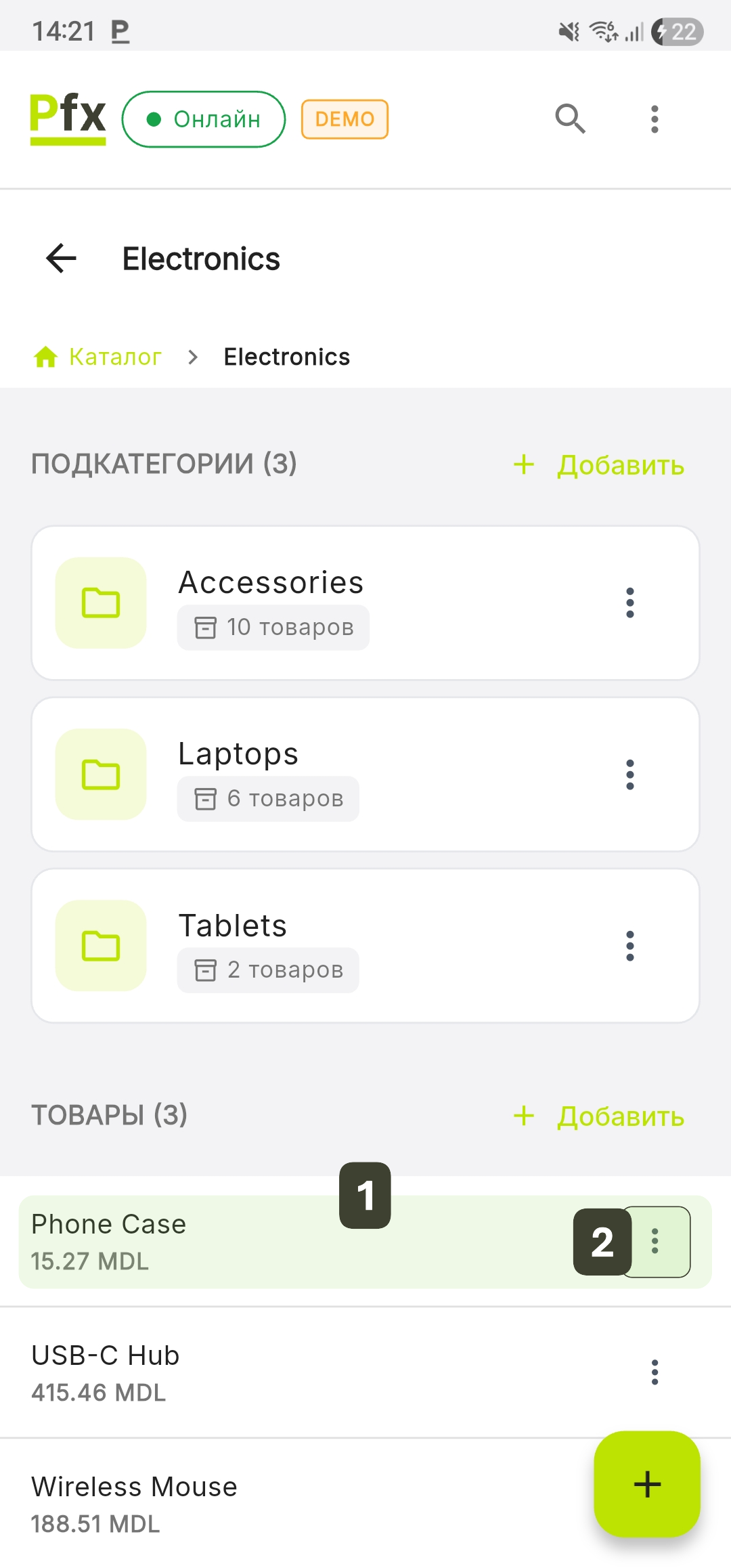Open options for USB-C Hub
The height and width of the screenshot is (1568, 731).
pos(655,1372)
